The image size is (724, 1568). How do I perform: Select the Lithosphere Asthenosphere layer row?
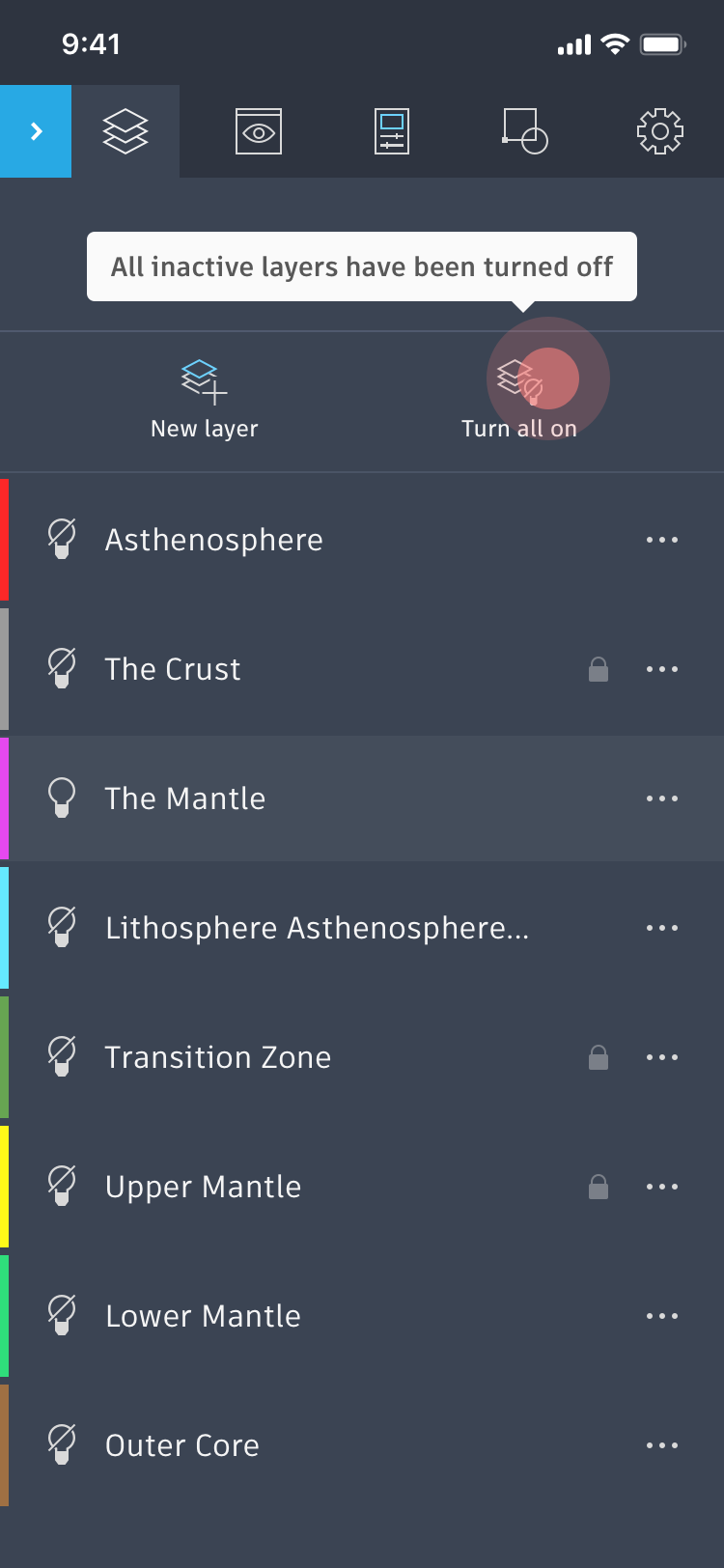(x=362, y=928)
